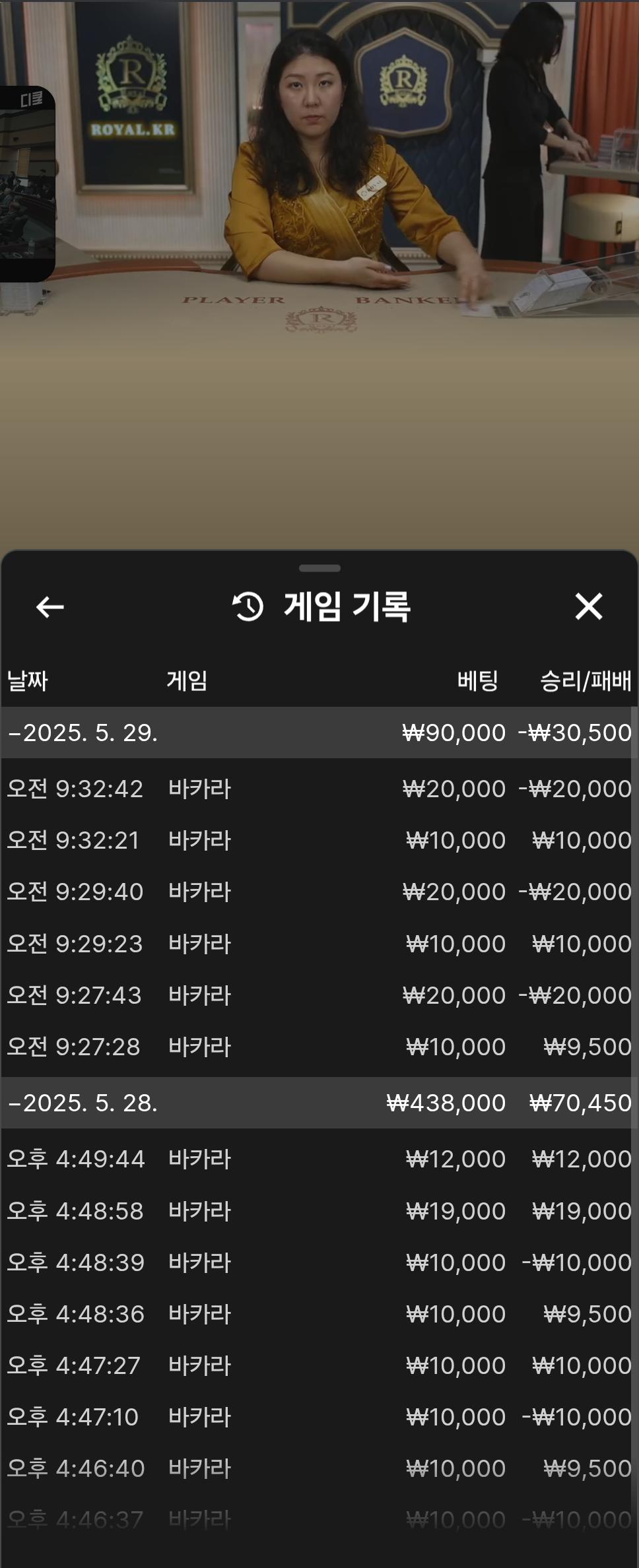Open the 오후 4:48:58 바카라 record
The height and width of the screenshot is (1568, 639).
(x=319, y=1211)
